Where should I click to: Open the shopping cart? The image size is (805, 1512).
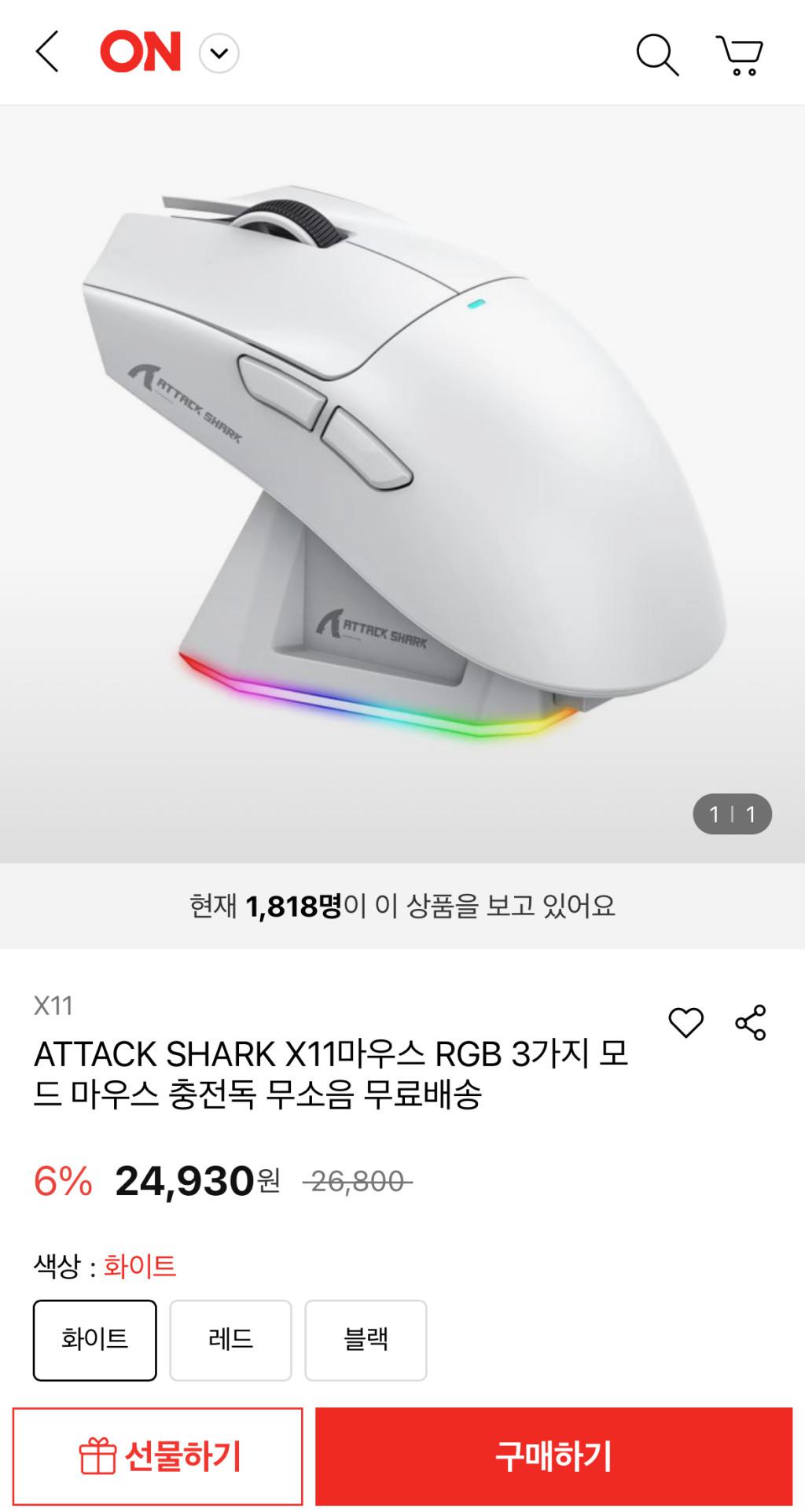pyautogui.click(x=740, y=54)
